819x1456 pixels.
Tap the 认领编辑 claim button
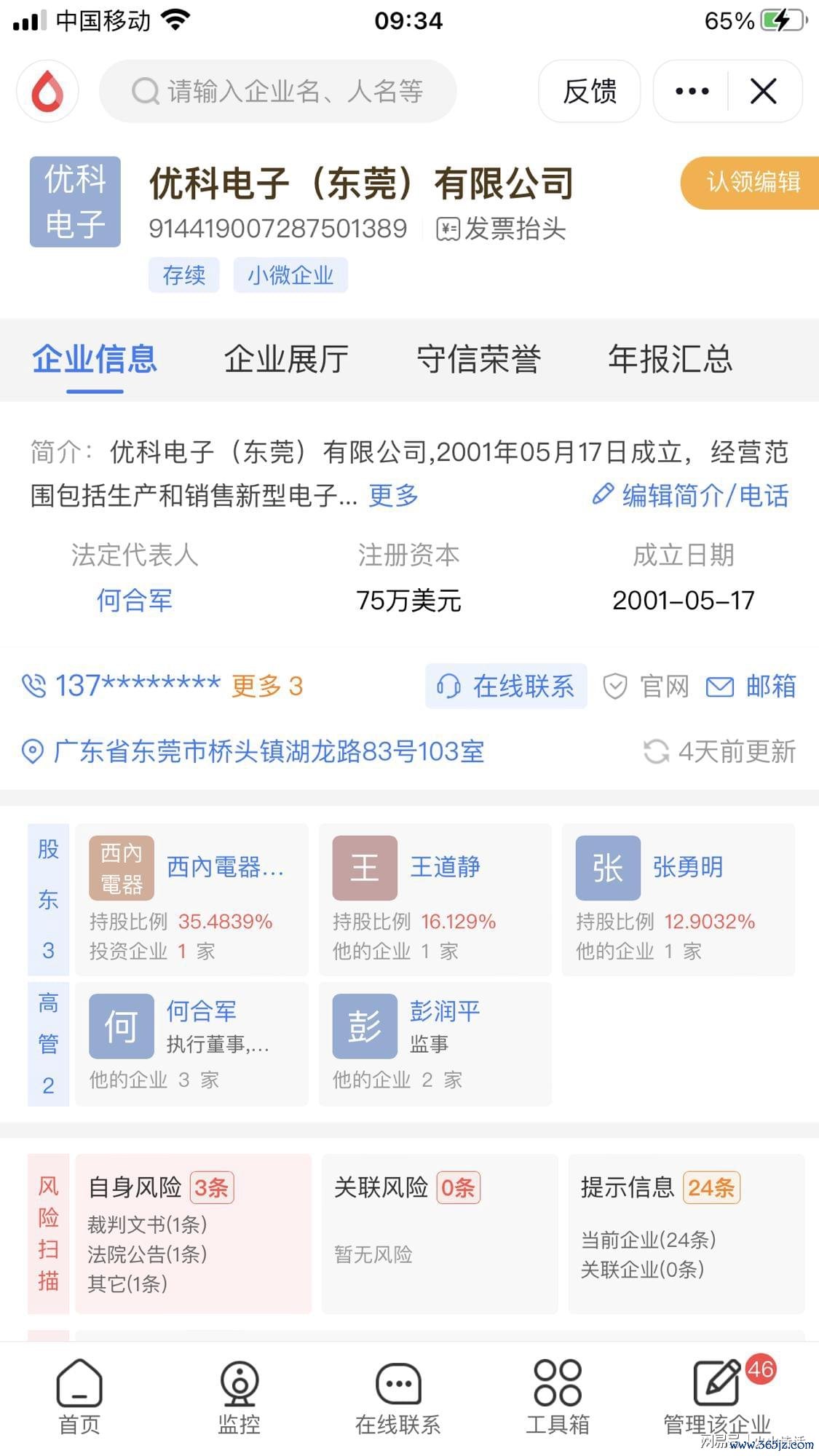tap(751, 182)
